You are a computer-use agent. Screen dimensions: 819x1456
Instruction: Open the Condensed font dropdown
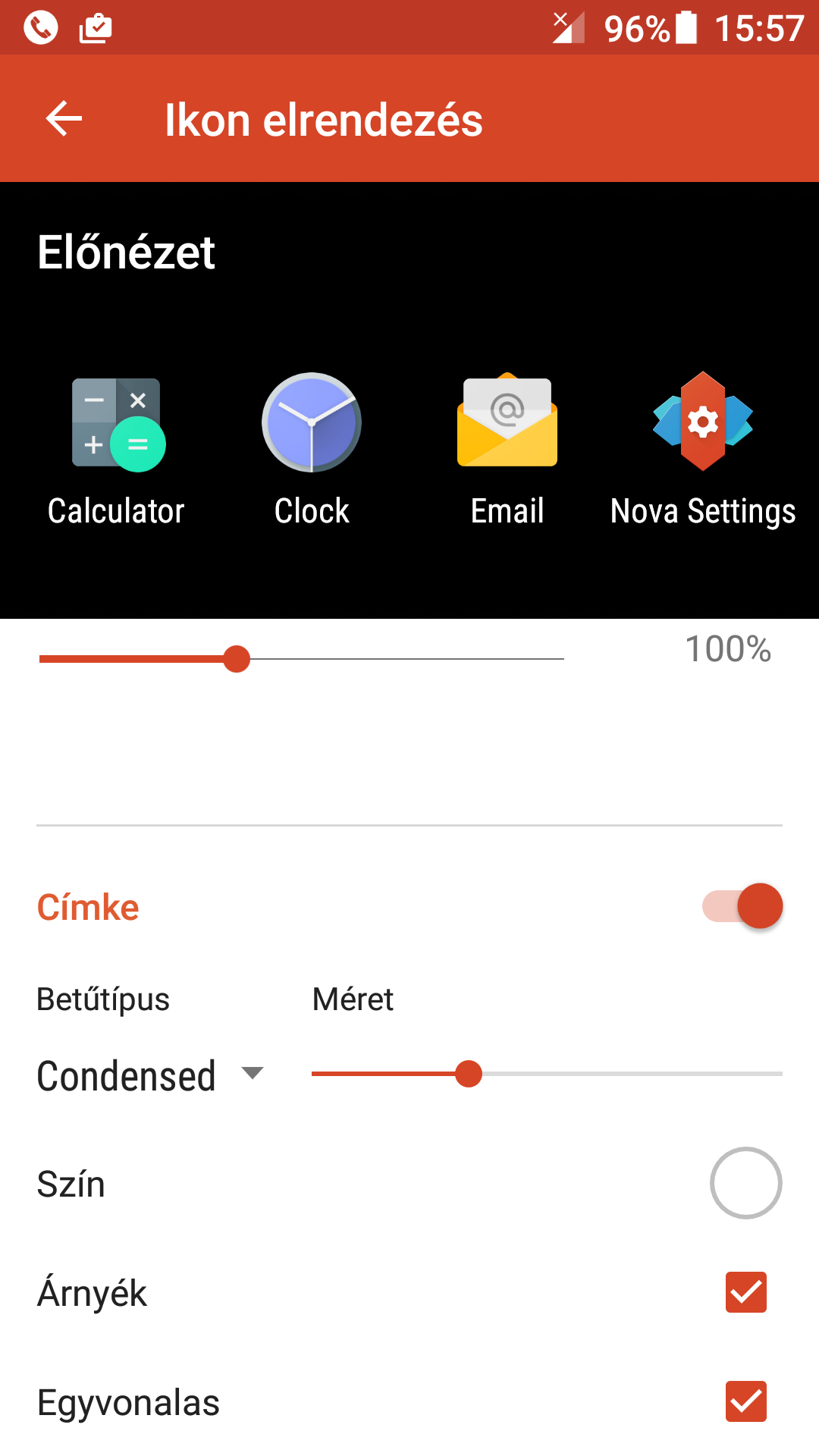point(150,1075)
